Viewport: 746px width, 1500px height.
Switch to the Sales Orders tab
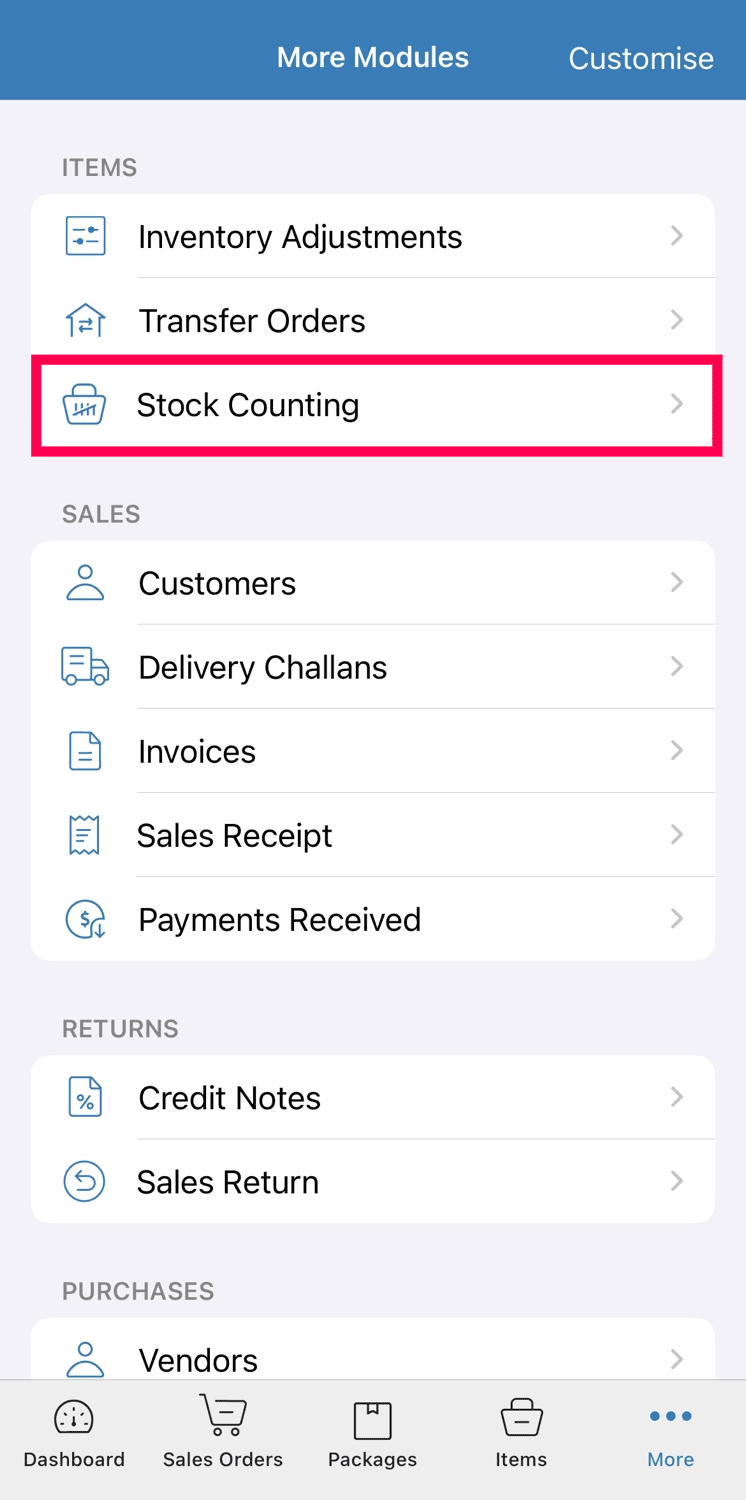(x=223, y=1435)
